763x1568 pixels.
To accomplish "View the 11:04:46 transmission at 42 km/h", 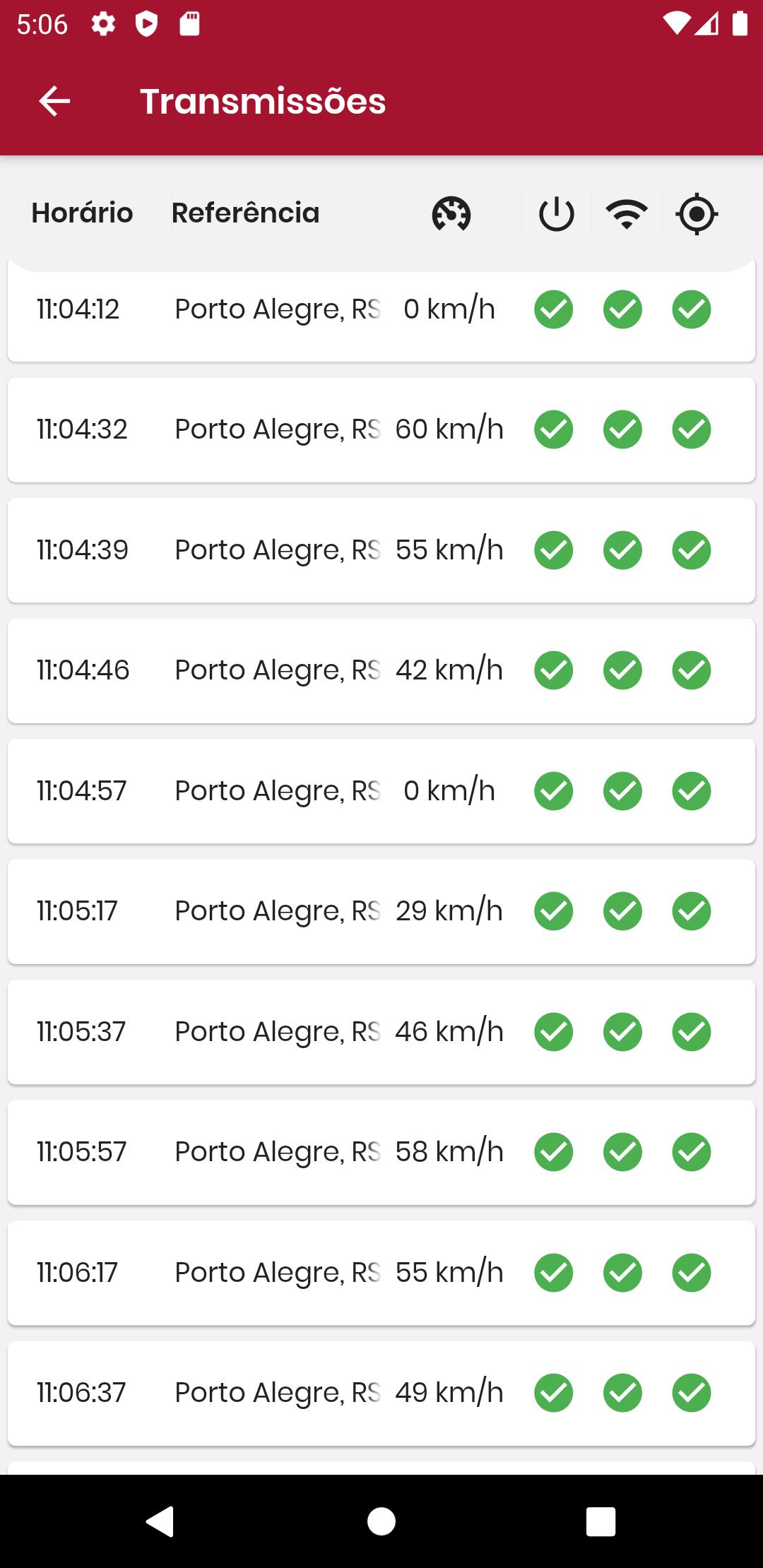I will click(x=381, y=670).
